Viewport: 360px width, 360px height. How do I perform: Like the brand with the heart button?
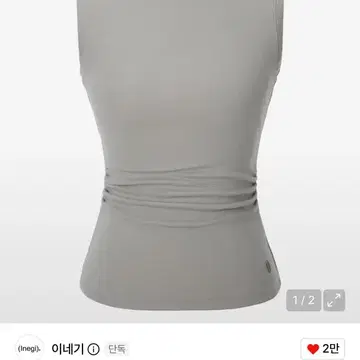322,349
